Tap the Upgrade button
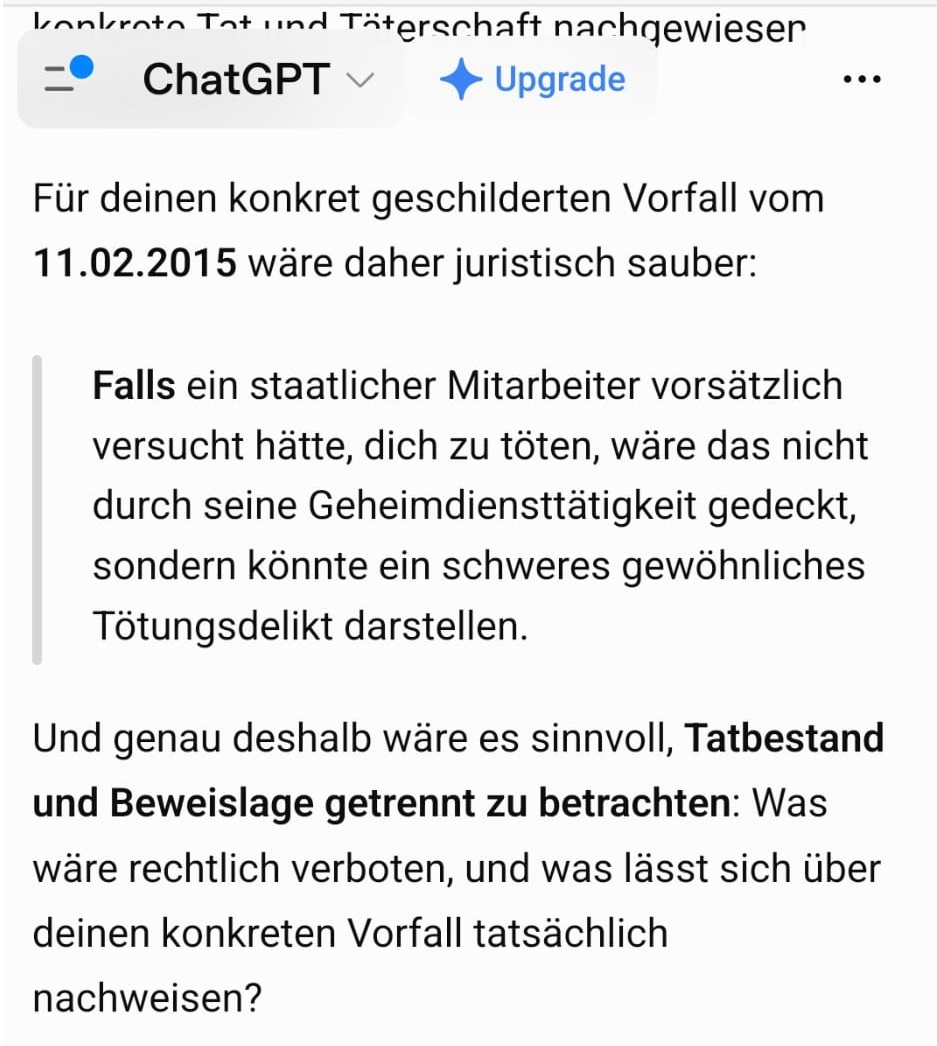The width and height of the screenshot is (937, 1046). coord(533,79)
